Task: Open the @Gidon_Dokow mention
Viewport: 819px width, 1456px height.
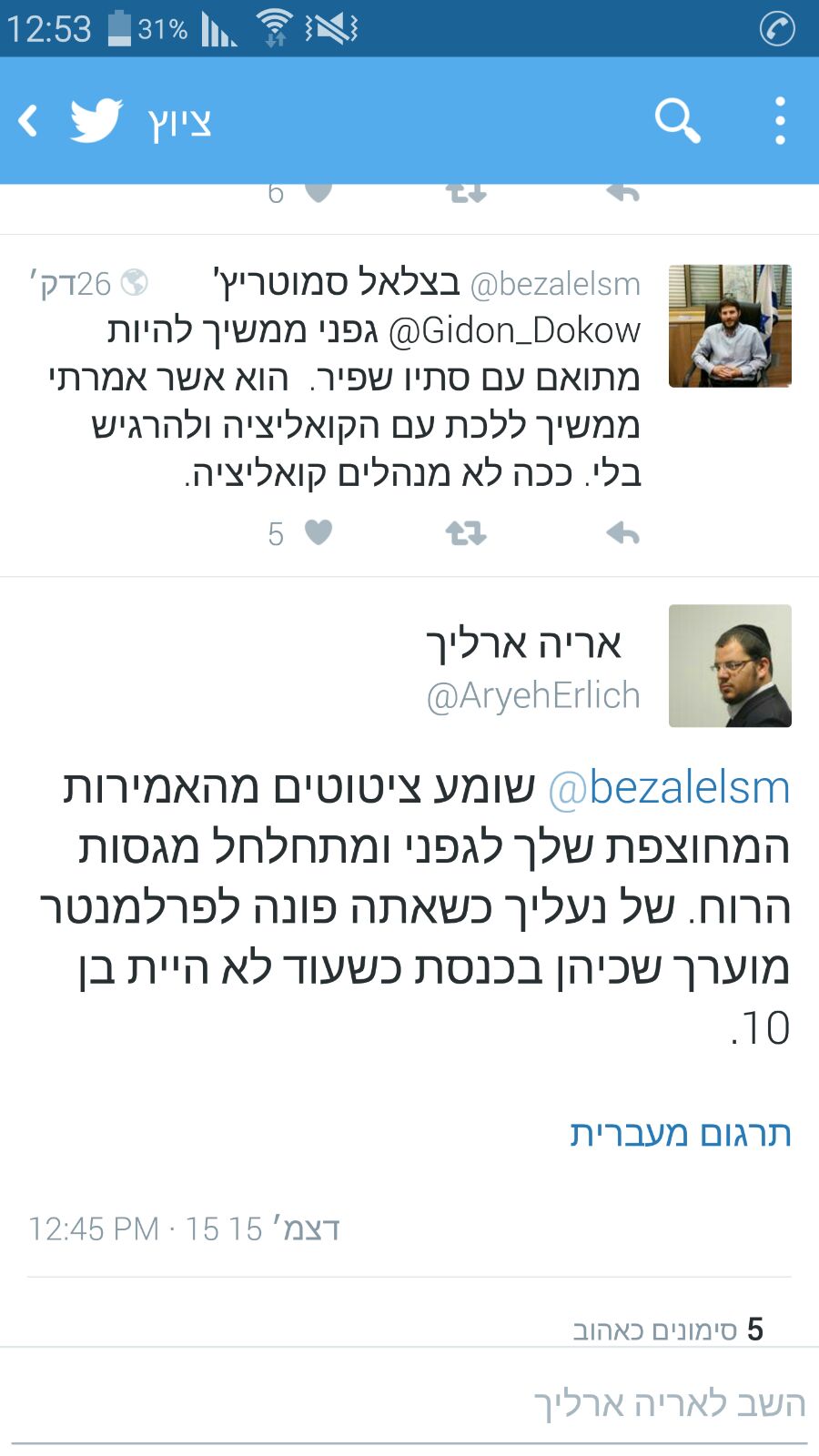Action: 514,330
